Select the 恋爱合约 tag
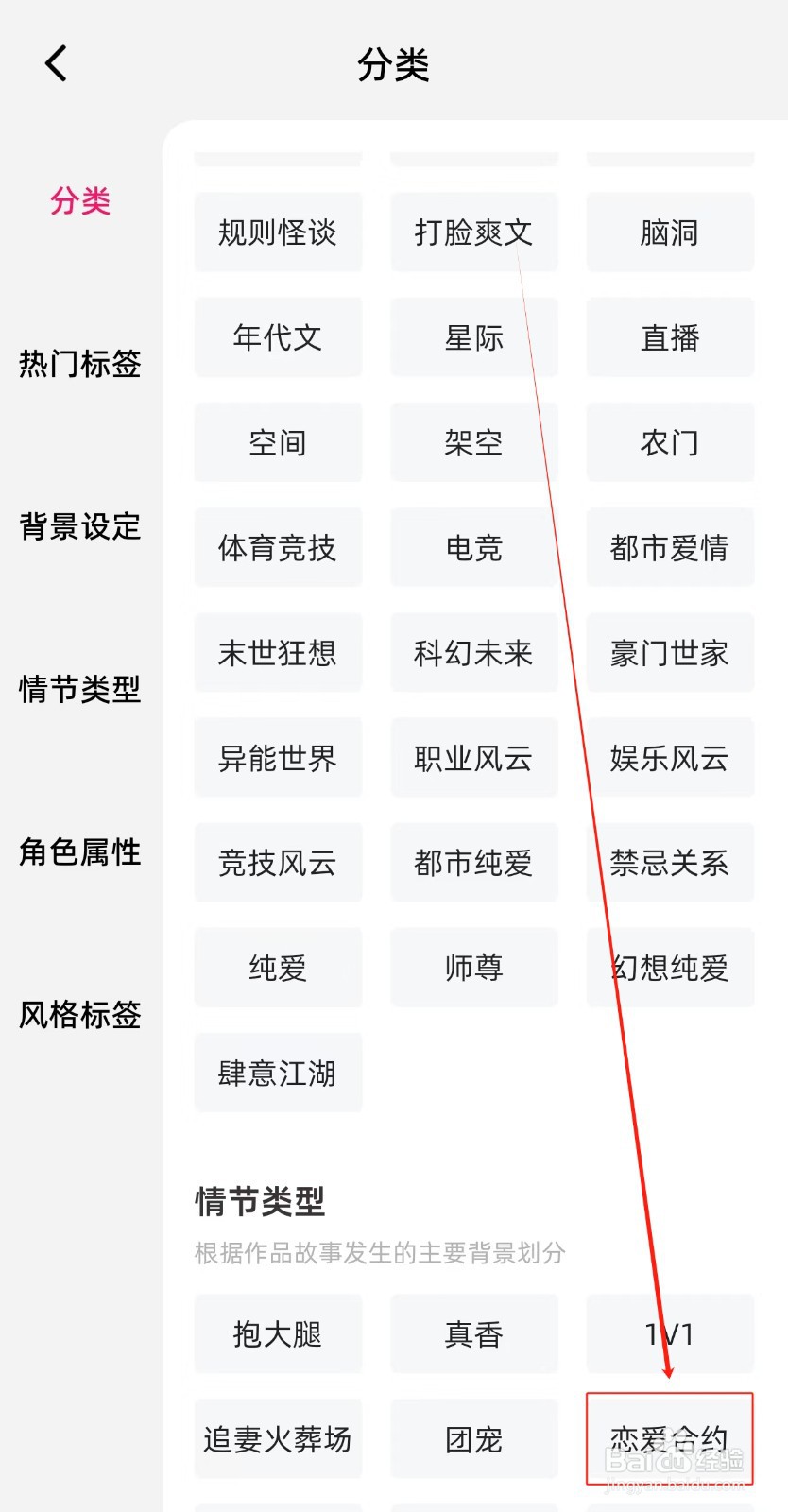Image resolution: width=788 pixels, height=1512 pixels. [669, 1438]
